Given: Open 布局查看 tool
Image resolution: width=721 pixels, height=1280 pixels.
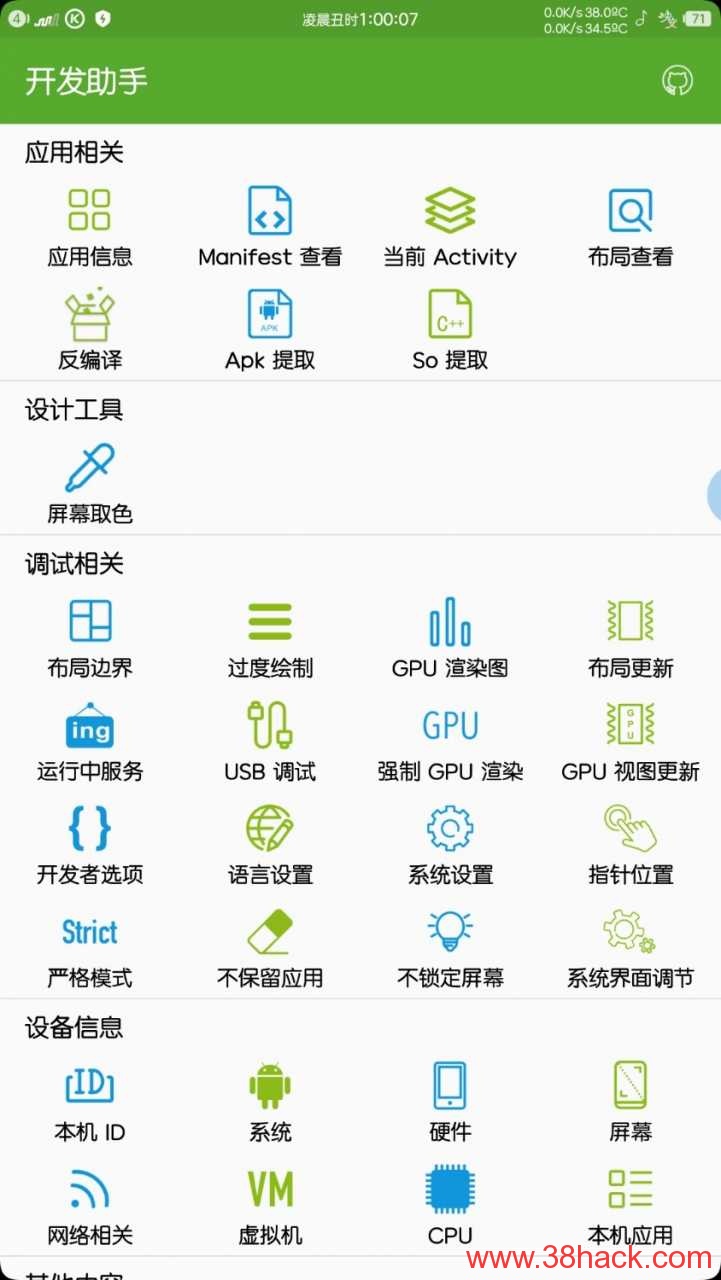Looking at the screenshot, I should pos(630,228).
